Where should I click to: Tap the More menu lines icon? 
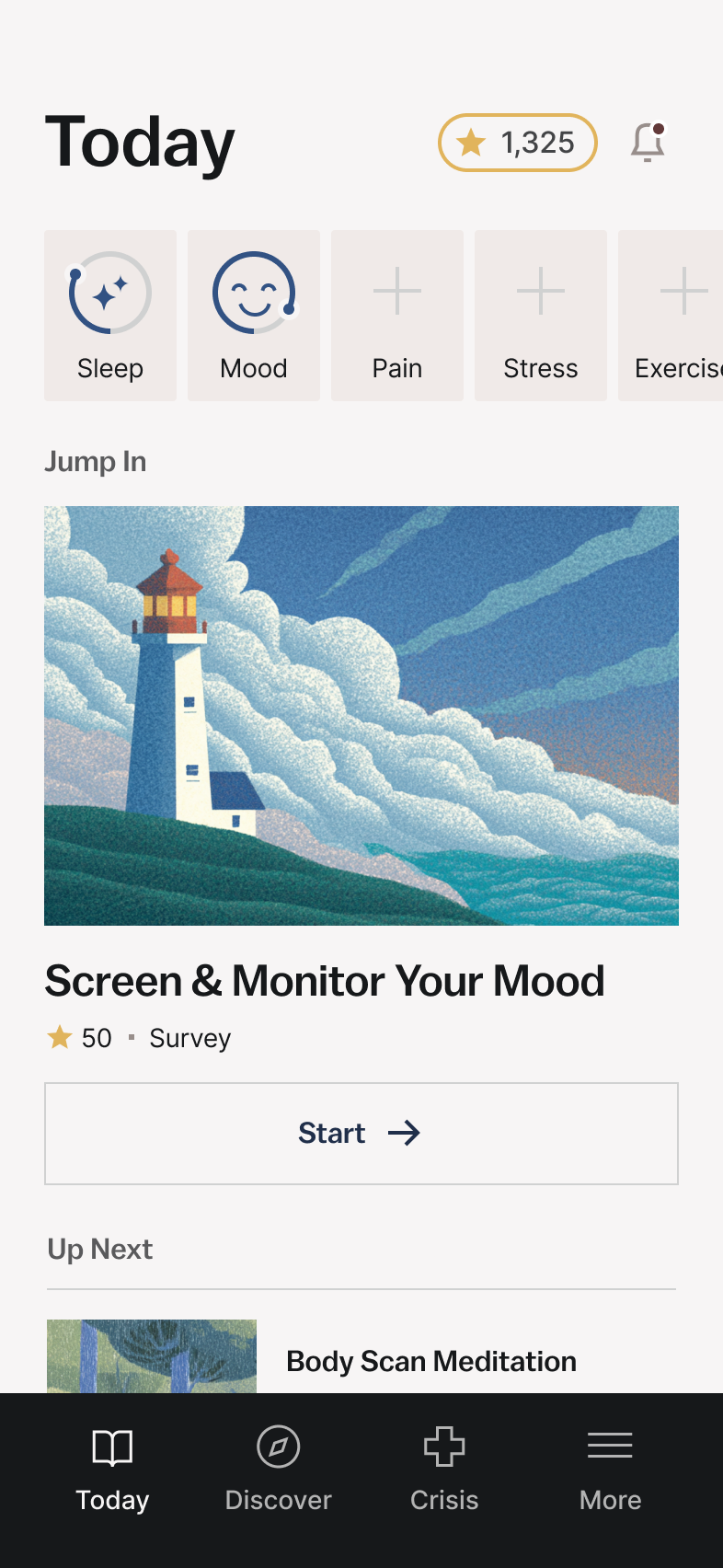(610, 1445)
